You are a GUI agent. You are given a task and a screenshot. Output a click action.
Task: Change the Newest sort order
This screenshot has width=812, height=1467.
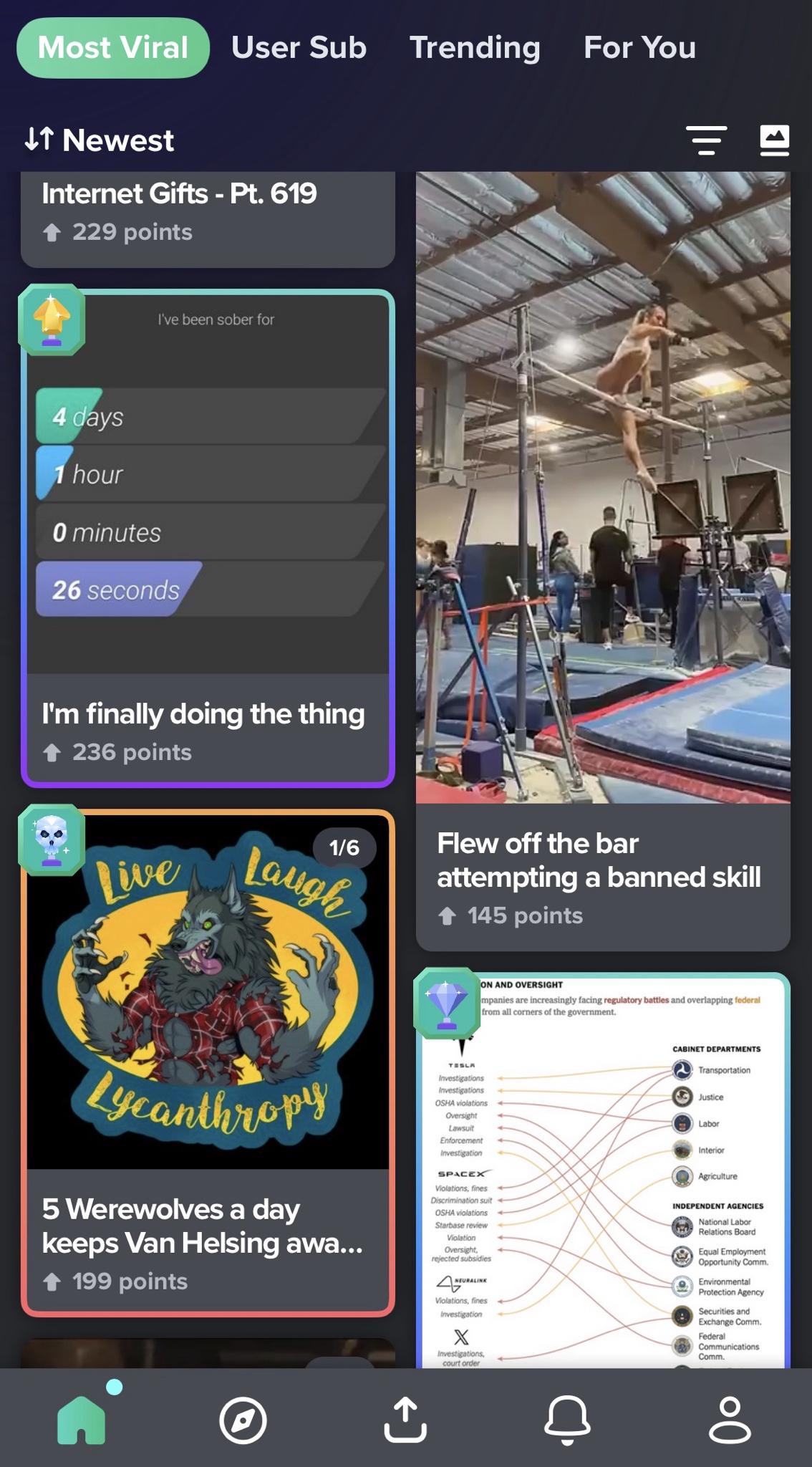tap(100, 140)
